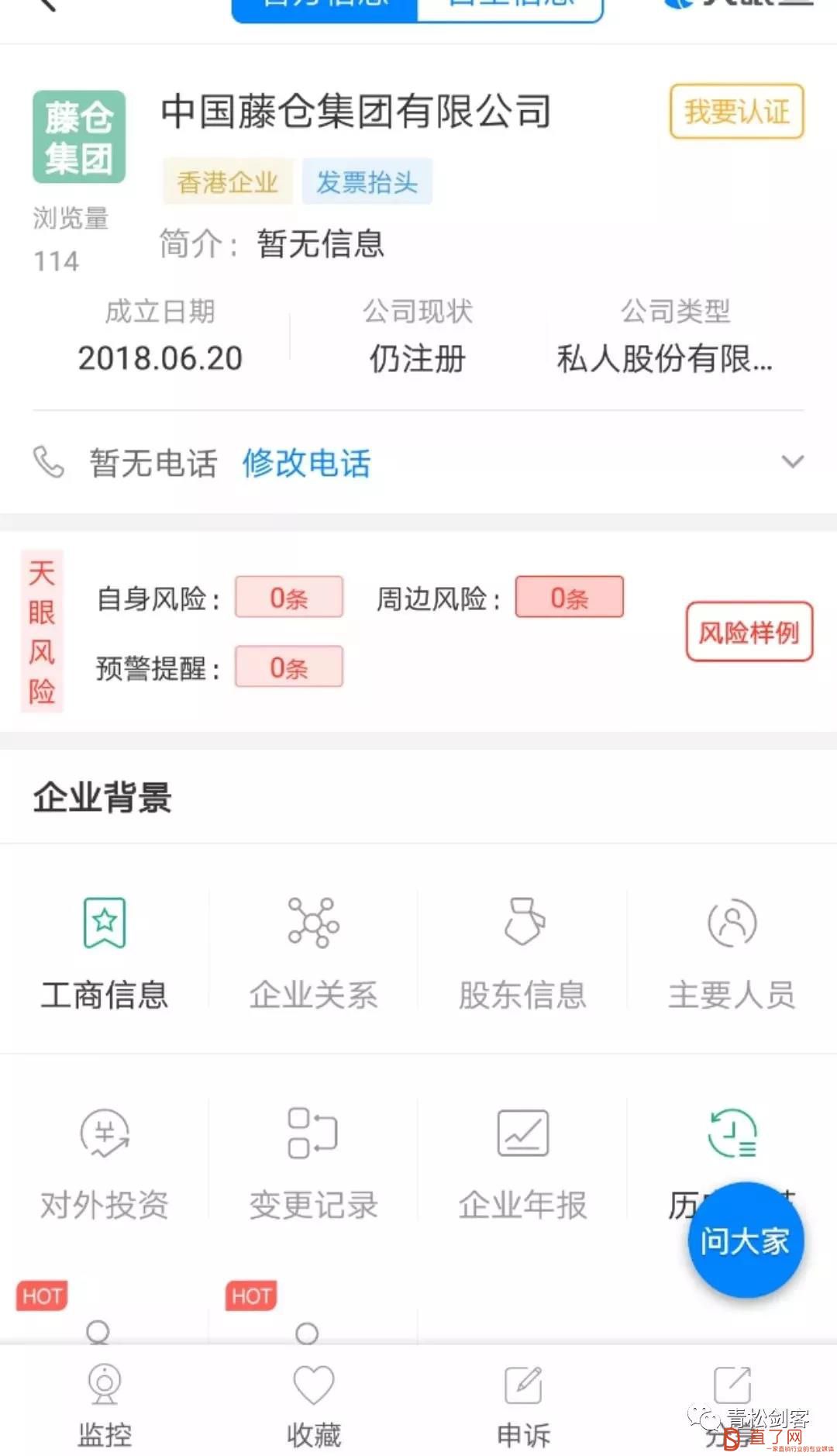Tap the 问大家 floating button

click(746, 1240)
